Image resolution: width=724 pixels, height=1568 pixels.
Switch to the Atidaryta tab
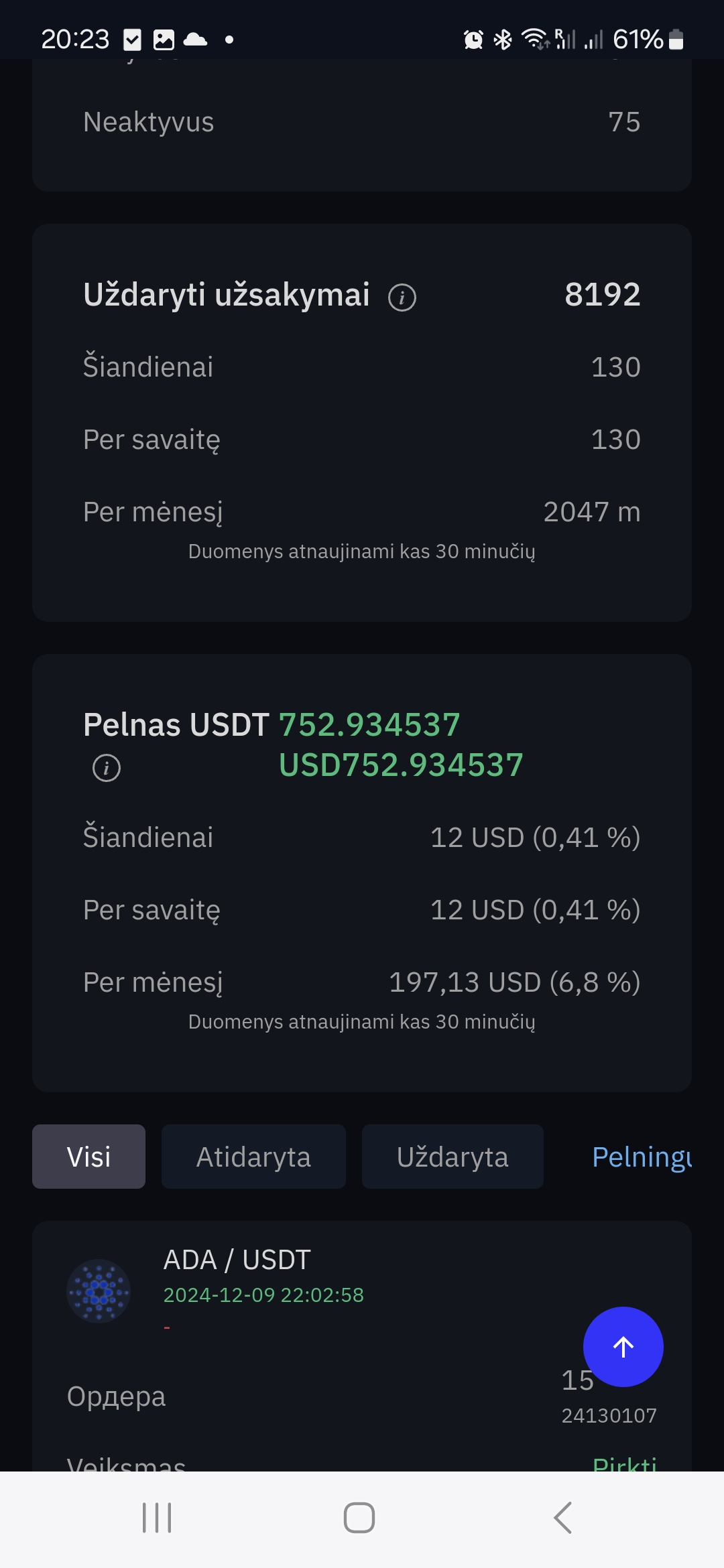pyautogui.click(x=253, y=1157)
